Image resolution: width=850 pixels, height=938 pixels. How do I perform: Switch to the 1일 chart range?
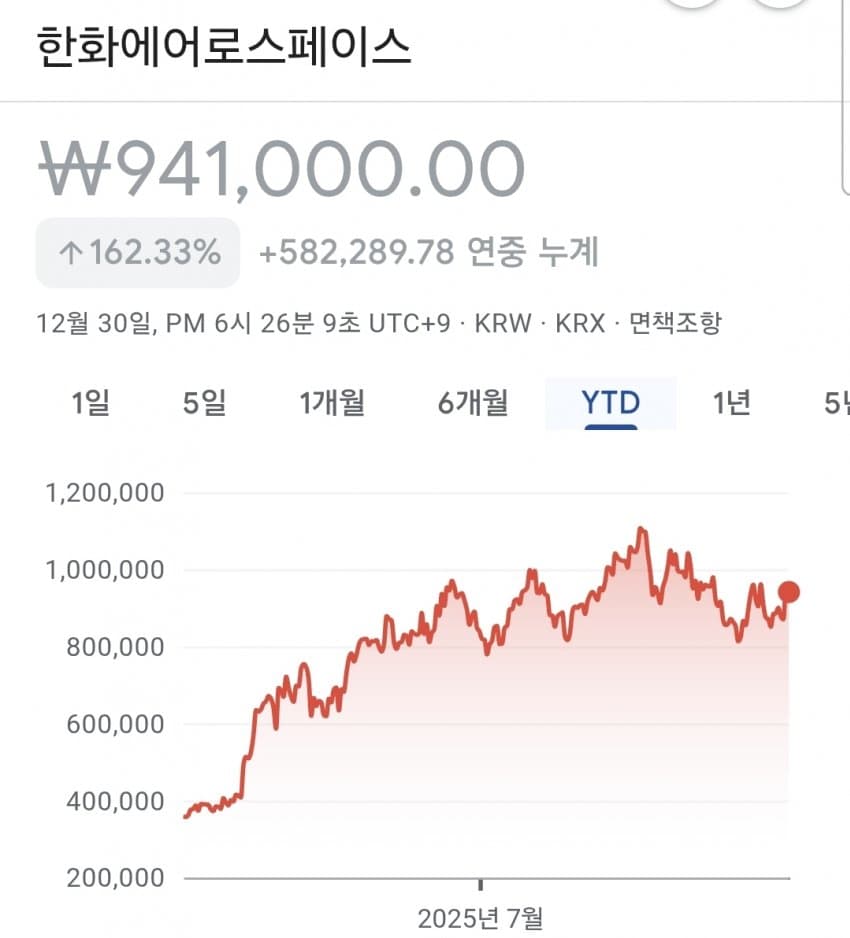point(90,403)
